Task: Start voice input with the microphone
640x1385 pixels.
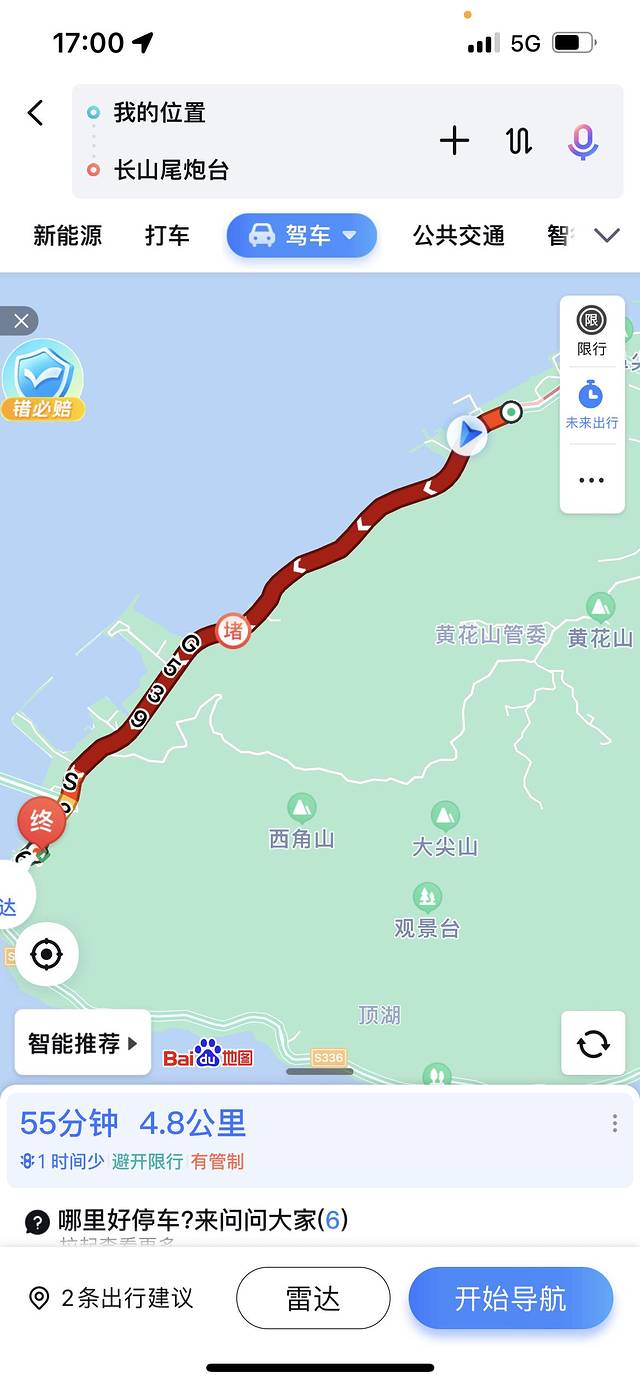Action: 583,141
